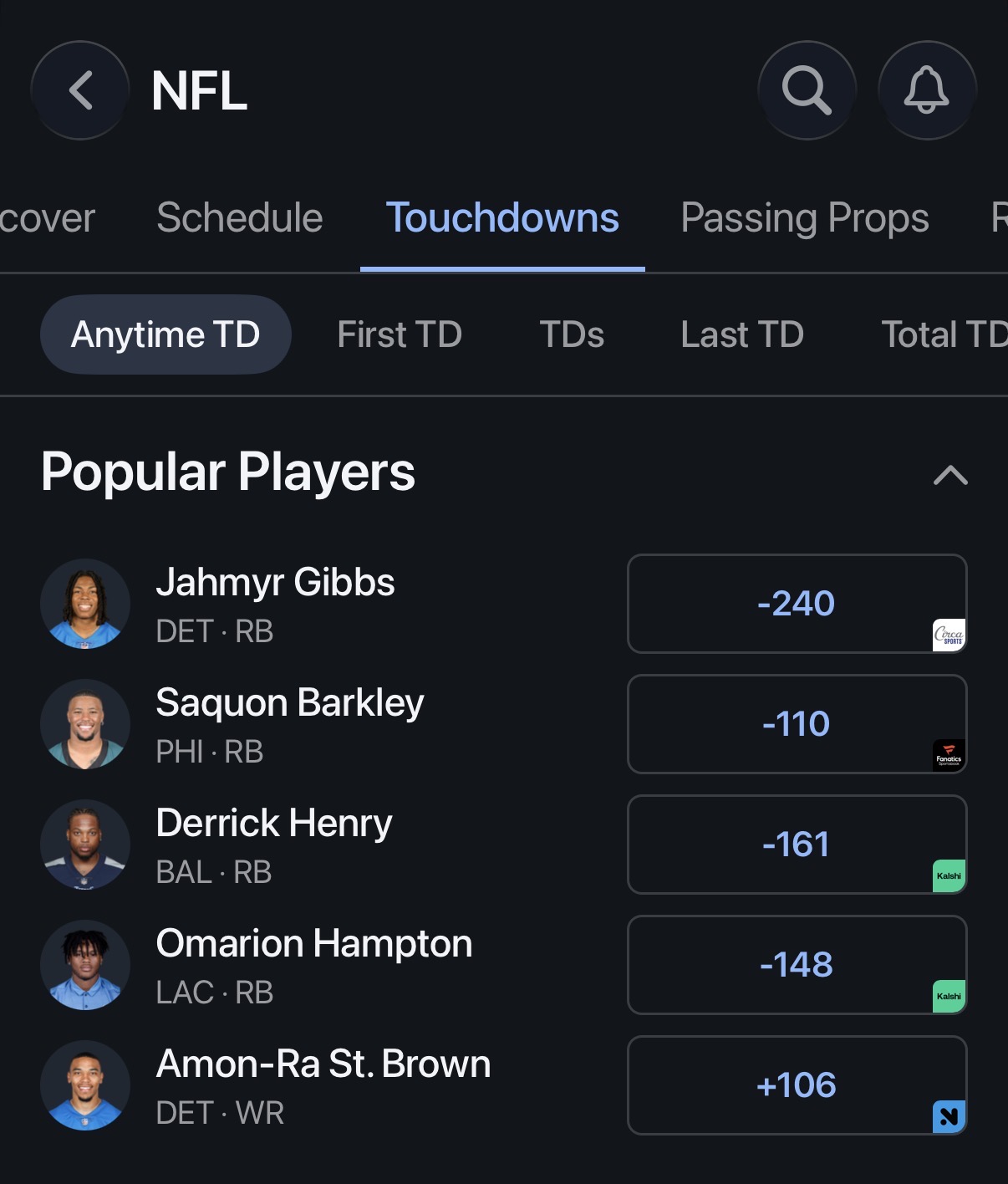Go back from the NFL page
Image resolution: width=1008 pixels, height=1184 pixels.
(x=80, y=90)
